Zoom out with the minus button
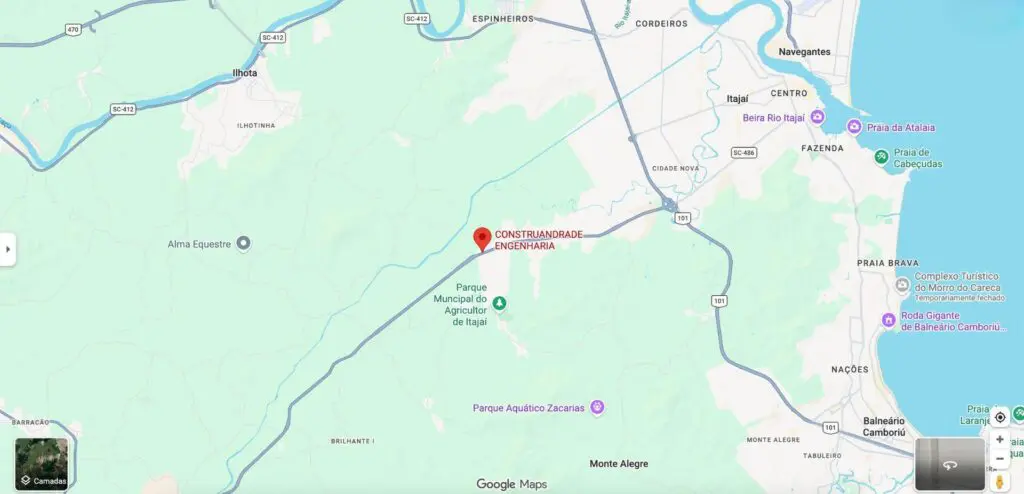Screen dimensions: 1024x494 [x=999, y=459]
